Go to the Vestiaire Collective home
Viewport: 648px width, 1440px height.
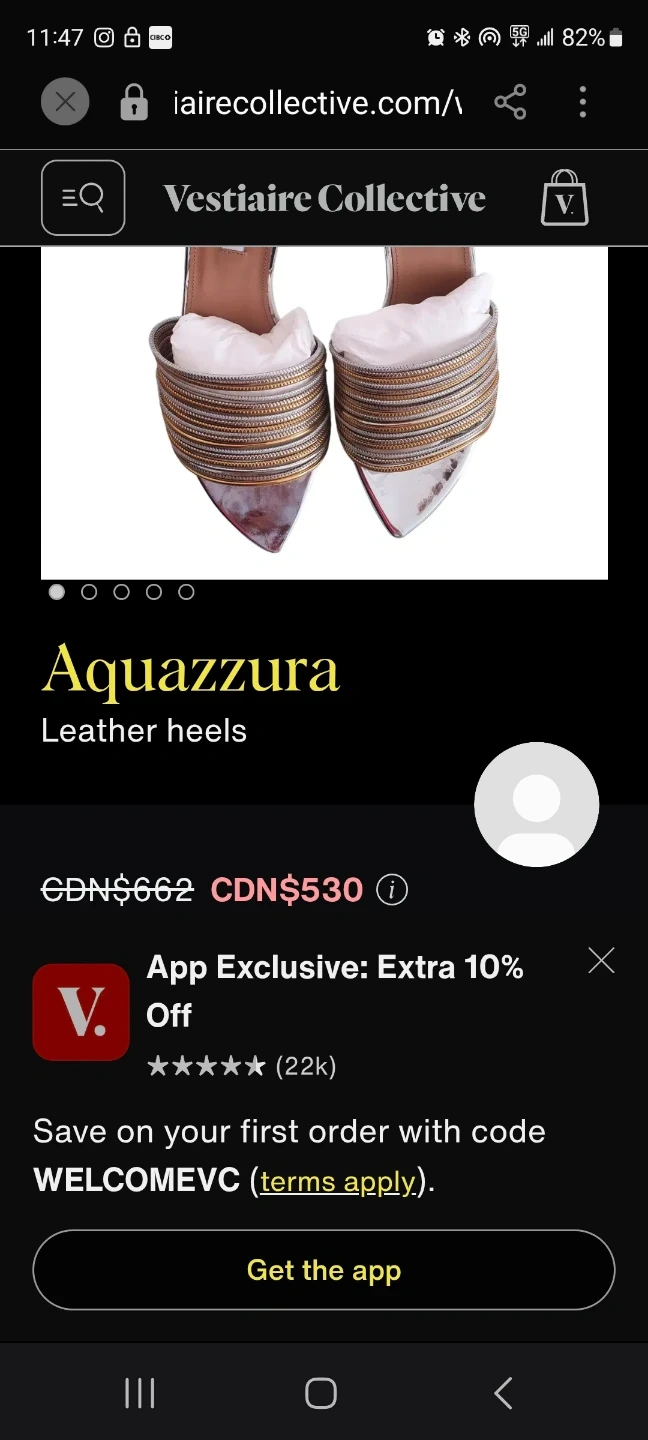(324, 198)
